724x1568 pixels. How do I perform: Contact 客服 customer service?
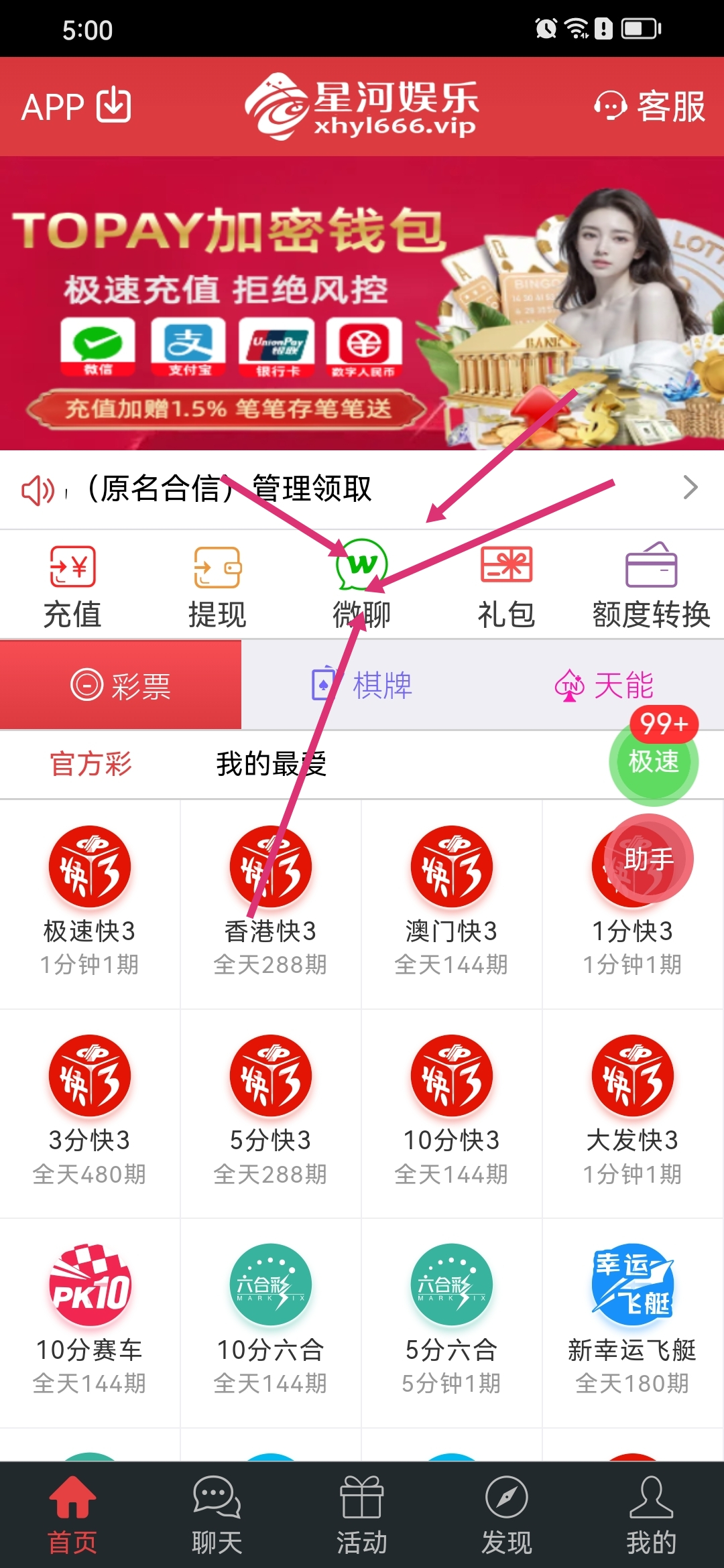[650, 106]
